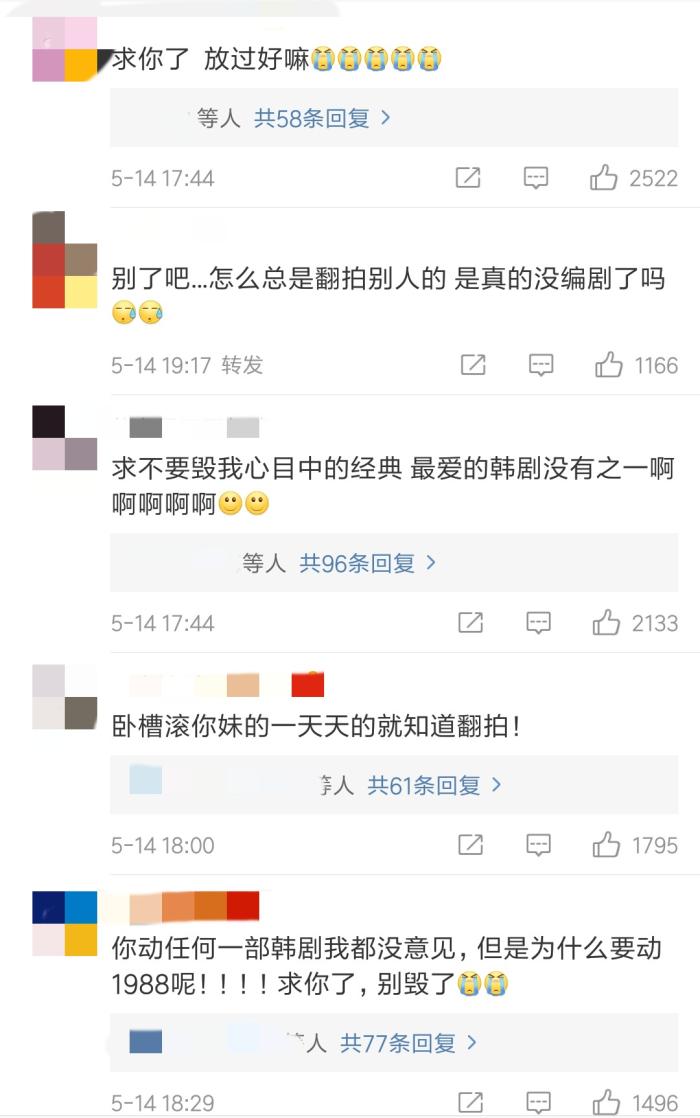700x1118 pixels.
Task: Repost the comment posted at 18:00
Action: pos(470,845)
